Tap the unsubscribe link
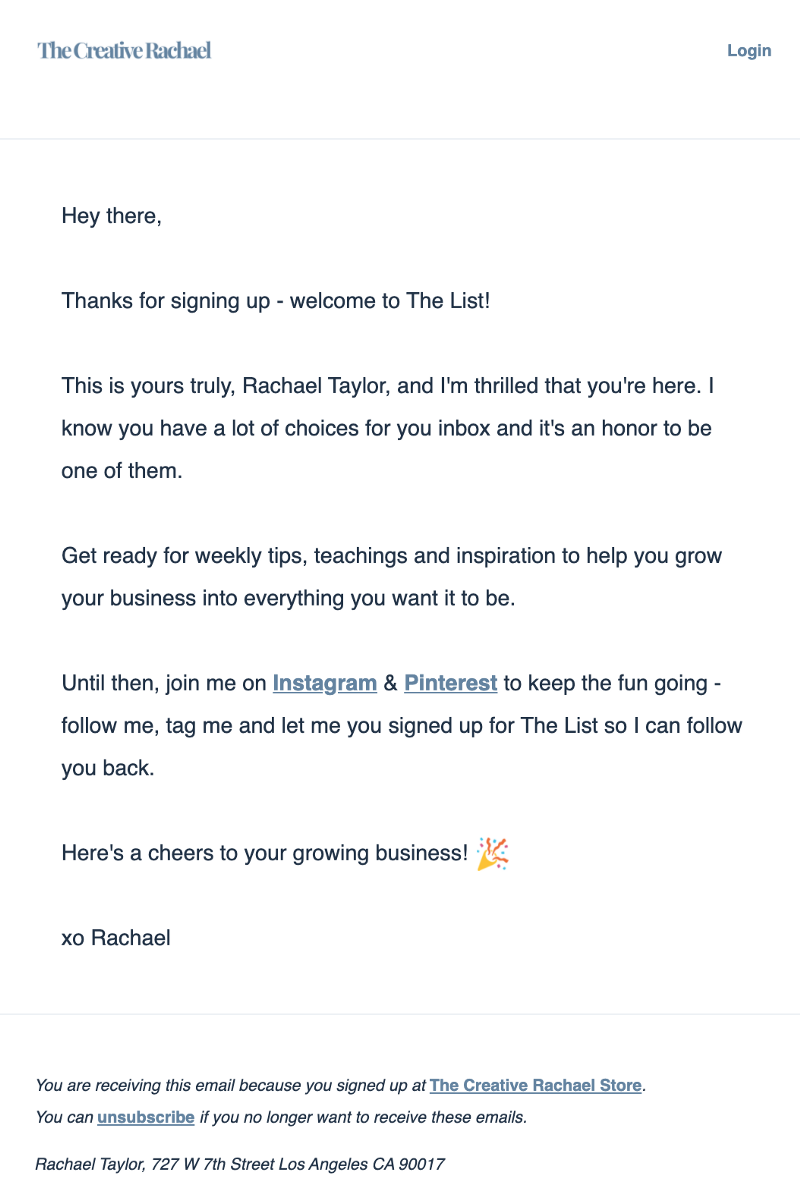 tap(146, 1117)
